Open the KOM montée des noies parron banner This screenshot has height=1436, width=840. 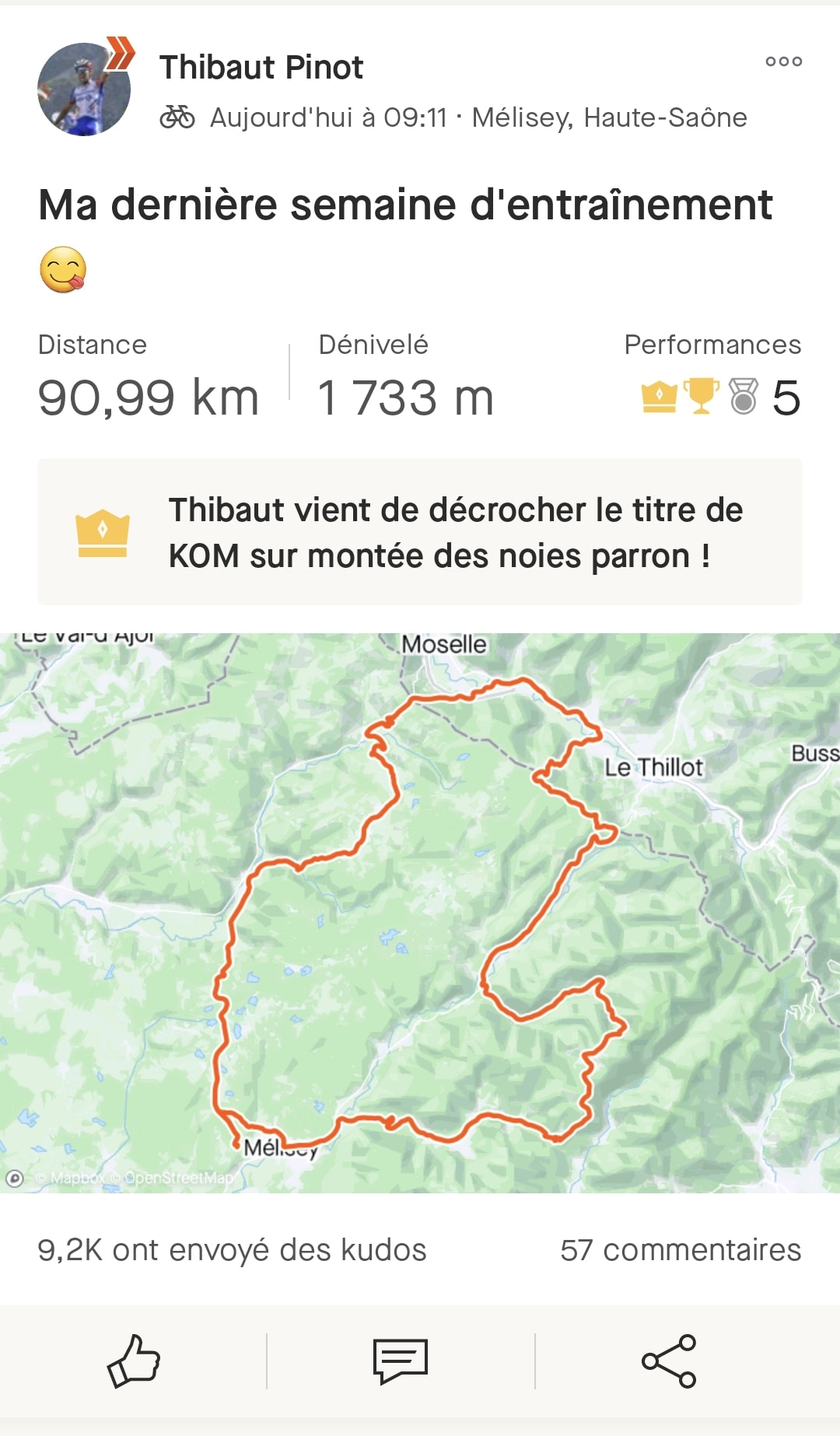pos(420,532)
